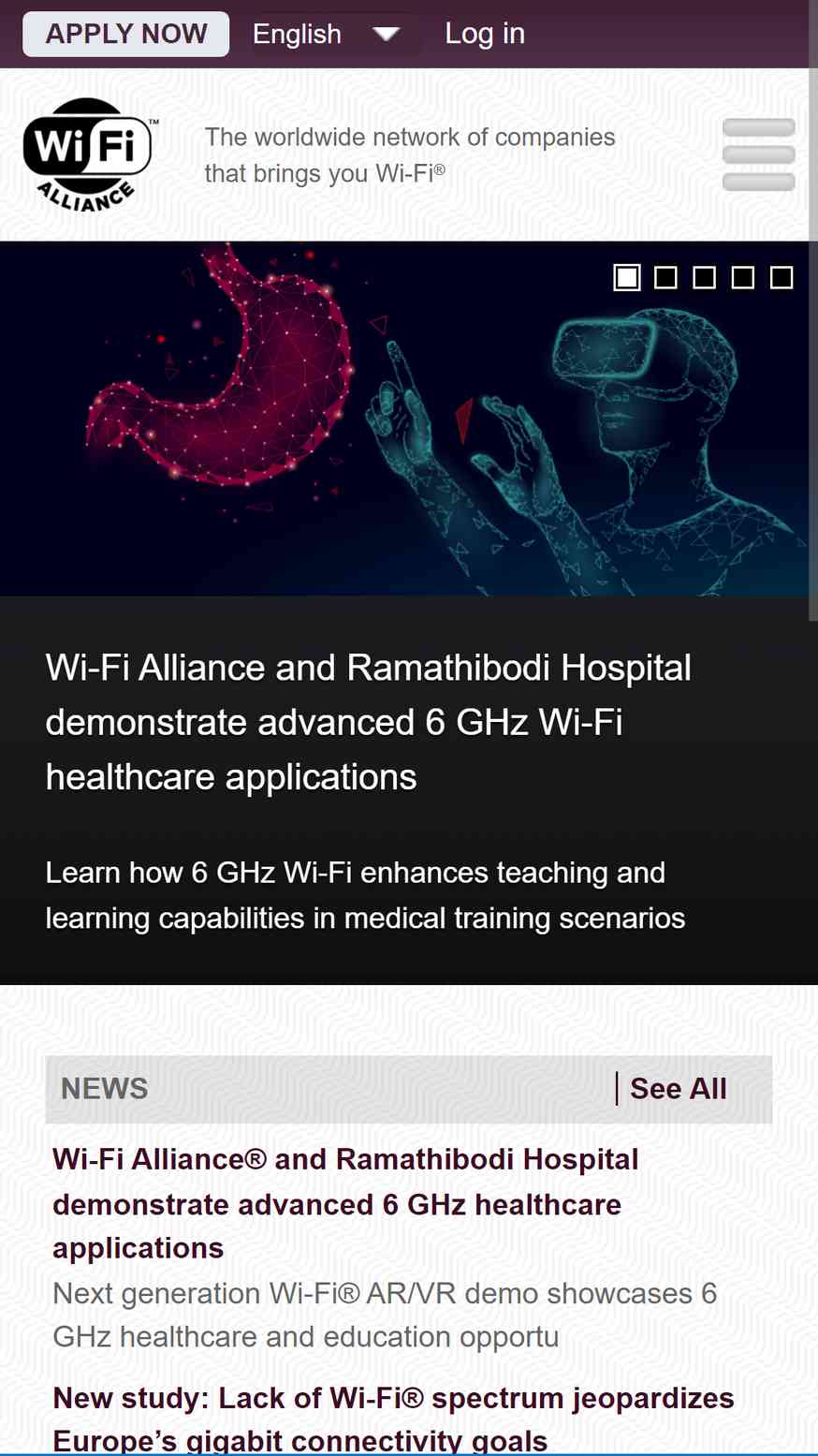
Task: Open the Log in link
Action: tap(485, 34)
